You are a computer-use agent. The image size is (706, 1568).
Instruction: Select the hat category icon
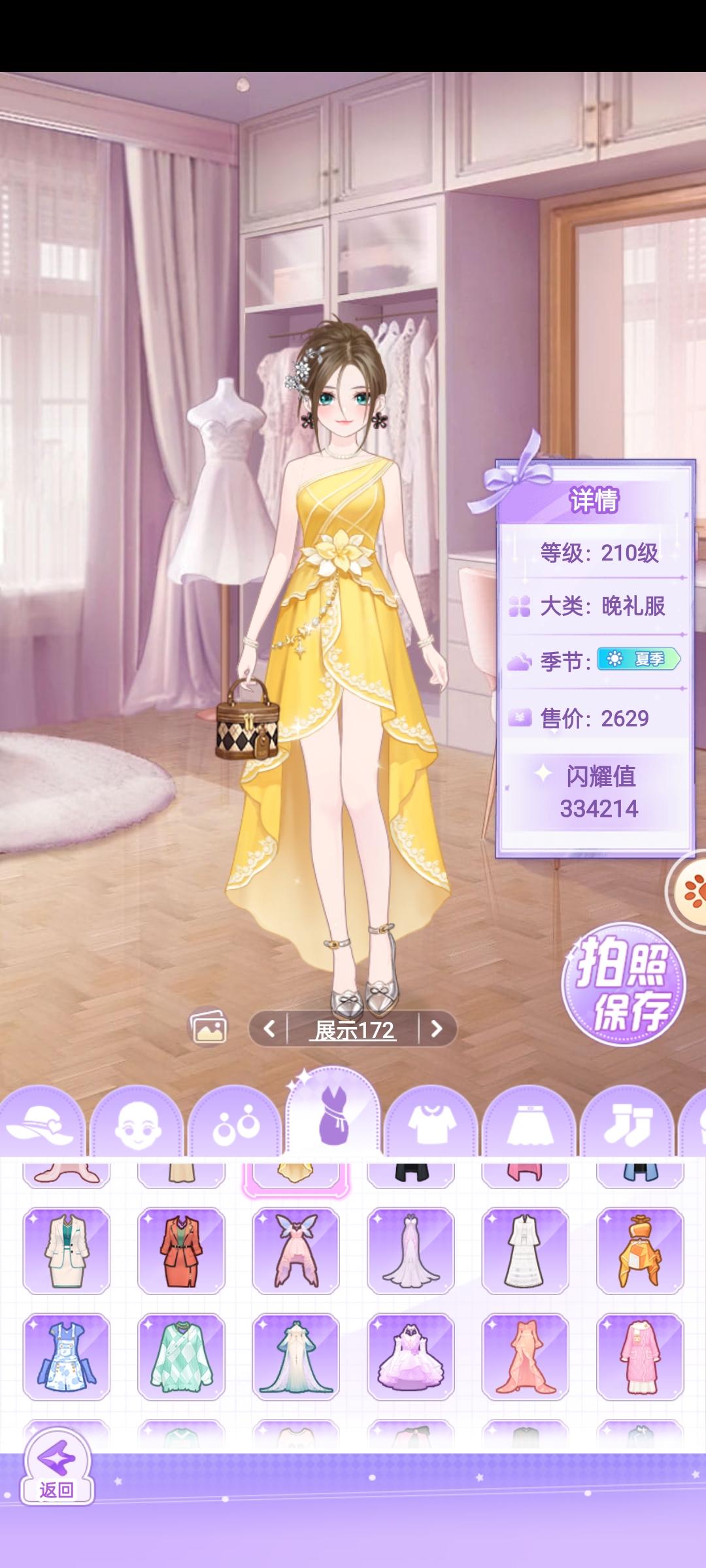click(x=39, y=1124)
